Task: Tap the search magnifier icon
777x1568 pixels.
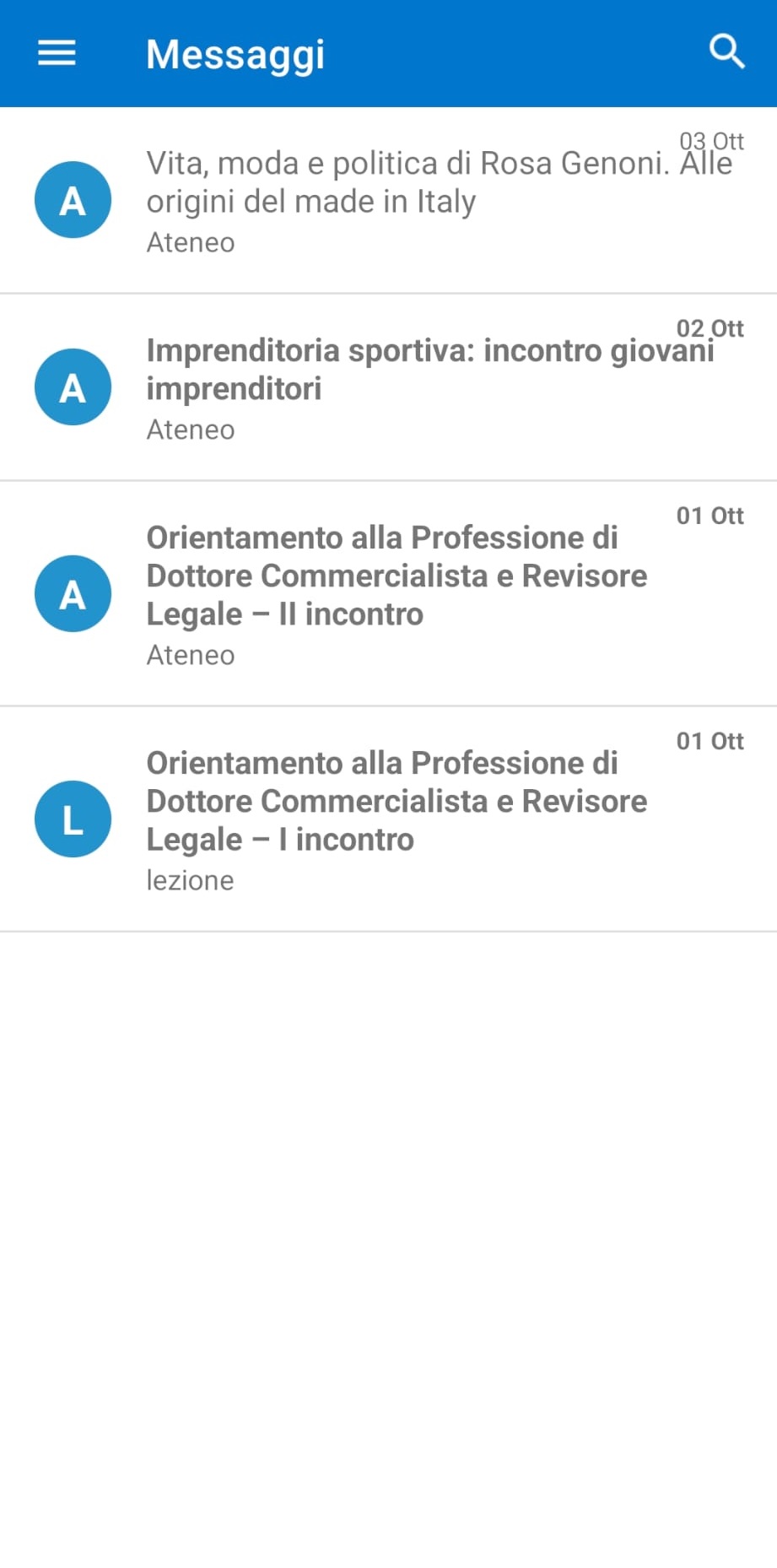Action: pyautogui.click(x=726, y=52)
